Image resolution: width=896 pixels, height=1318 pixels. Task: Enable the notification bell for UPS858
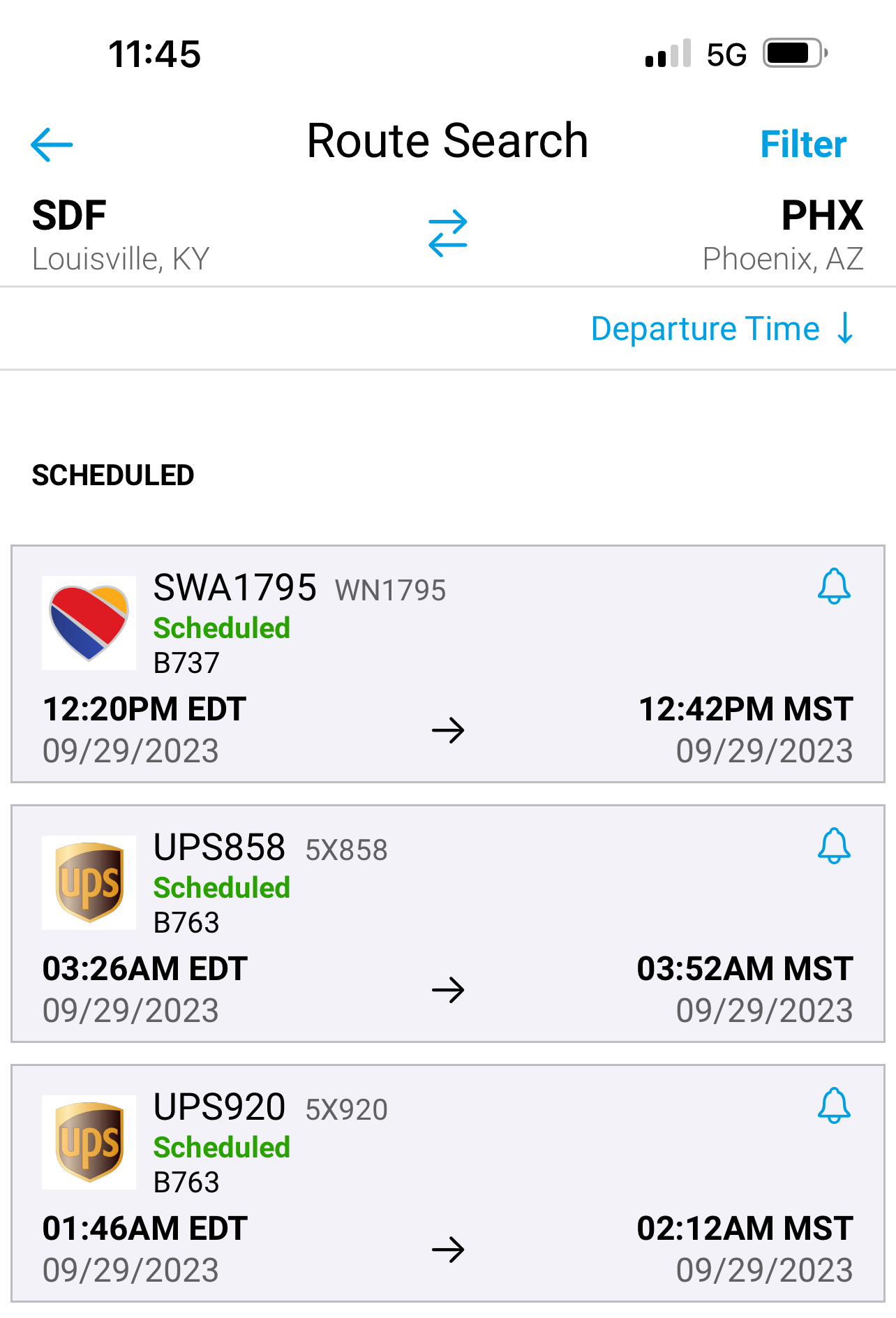pos(833,846)
